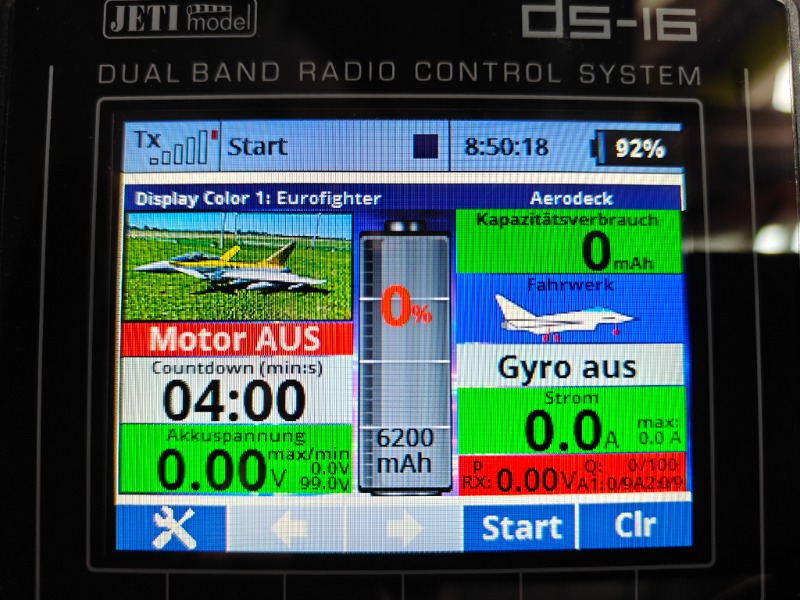Go to next page with right arrow

point(405,528)
